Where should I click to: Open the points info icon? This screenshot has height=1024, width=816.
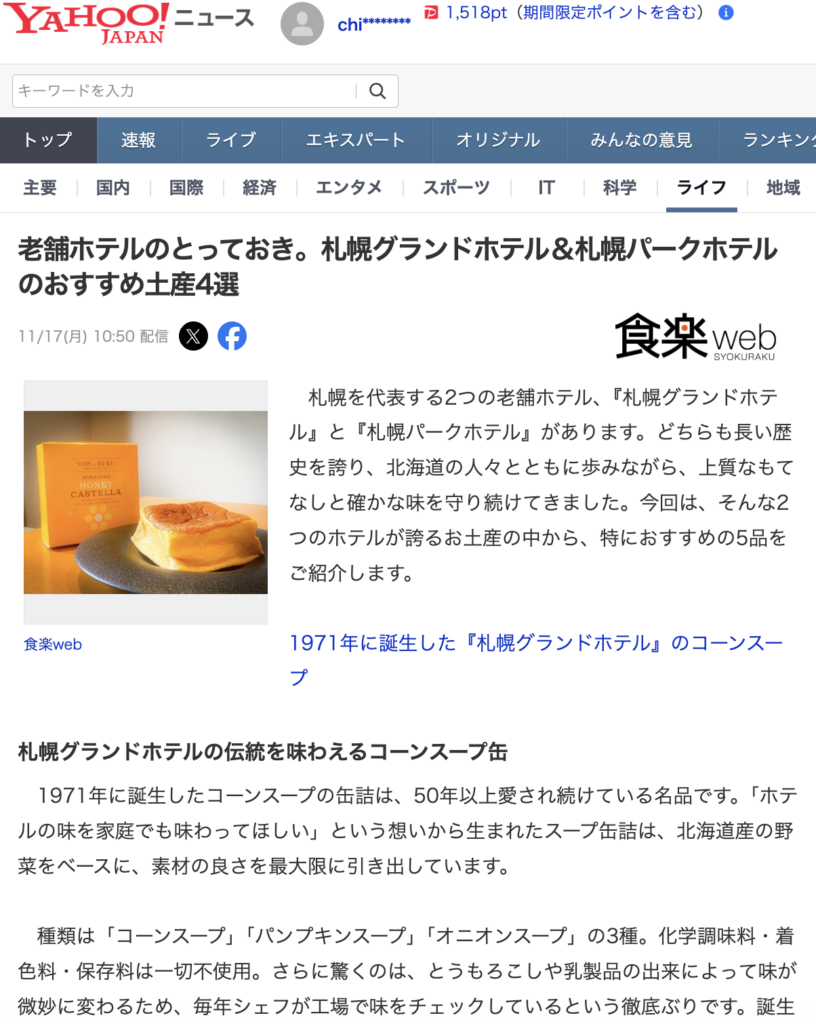coord(726,13)
